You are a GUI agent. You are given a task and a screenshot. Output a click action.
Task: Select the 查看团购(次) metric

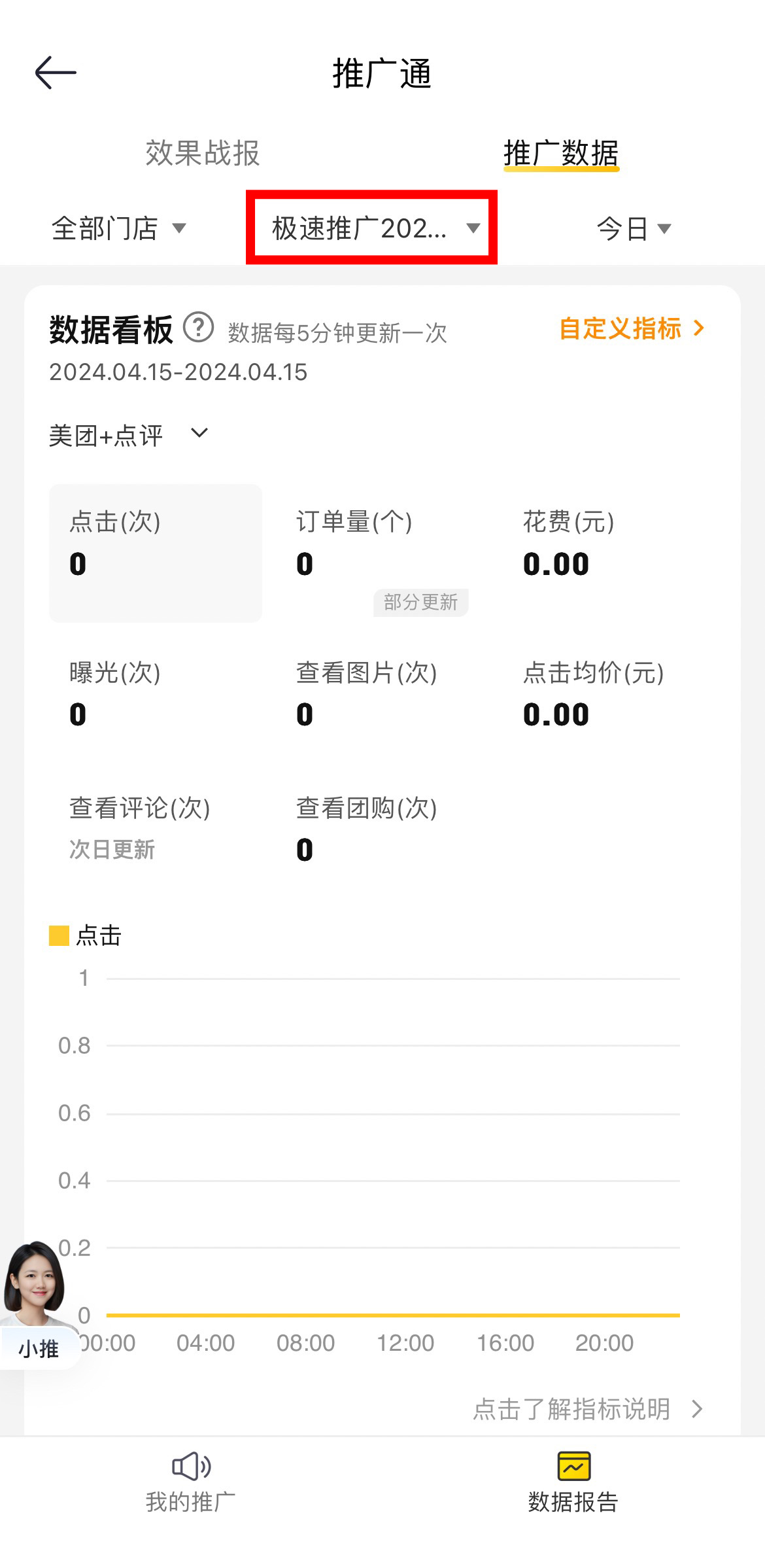(382, 829)
